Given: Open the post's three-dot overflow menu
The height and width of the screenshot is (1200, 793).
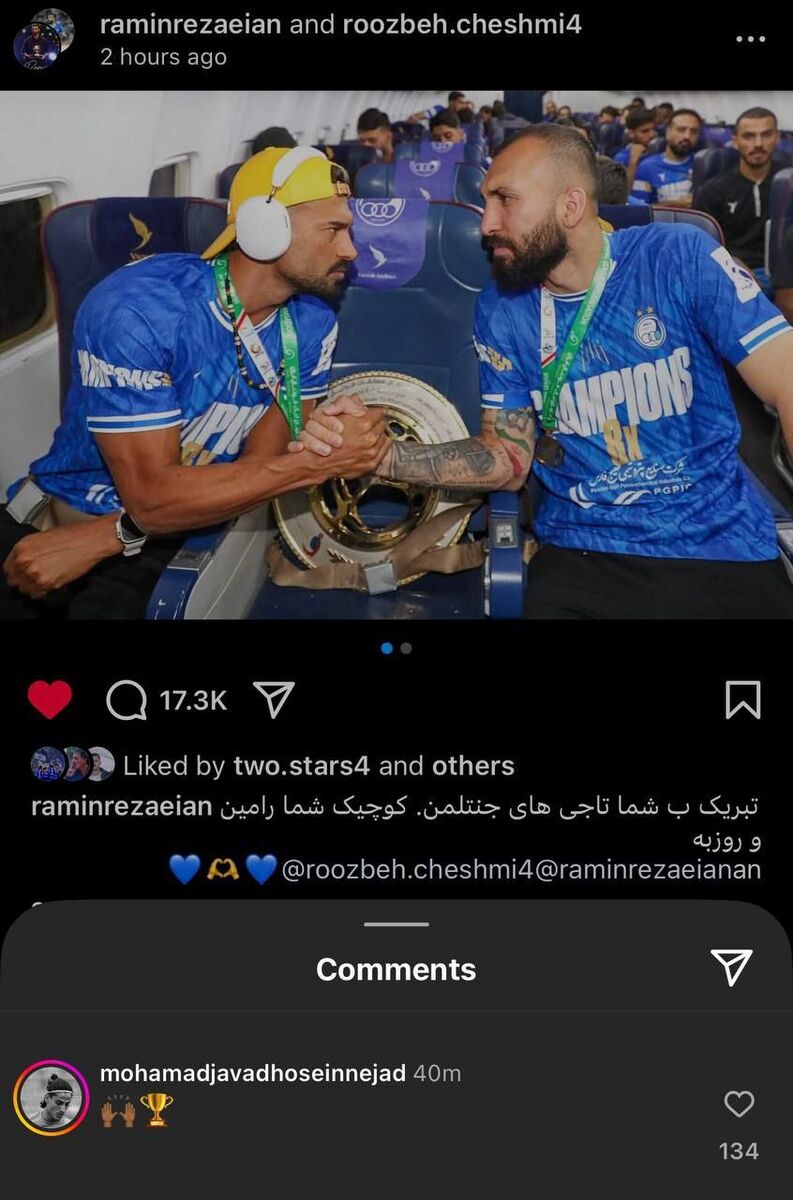Looking at the screenshot, I should pos(749,40).
